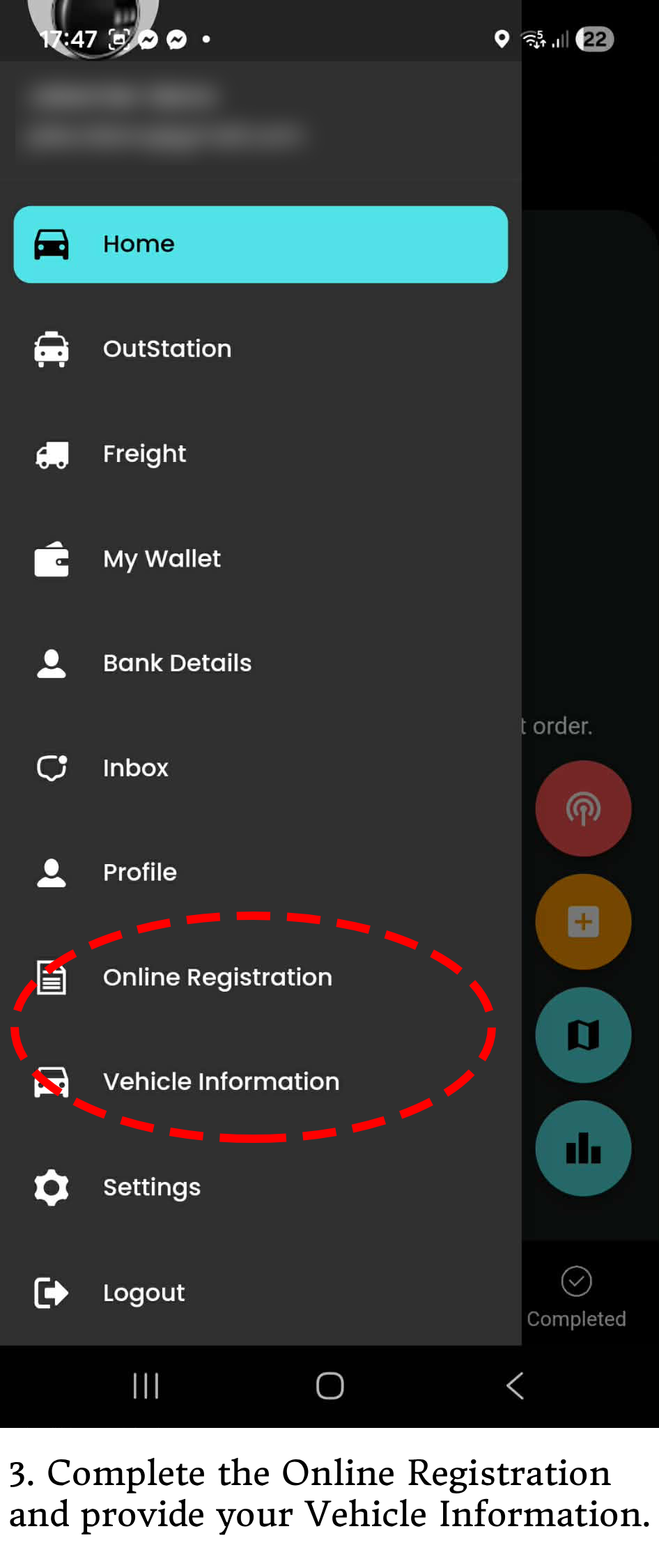Open the teal bar chart button
The height and width of the screenshot is (1568, 659).
583,1148
